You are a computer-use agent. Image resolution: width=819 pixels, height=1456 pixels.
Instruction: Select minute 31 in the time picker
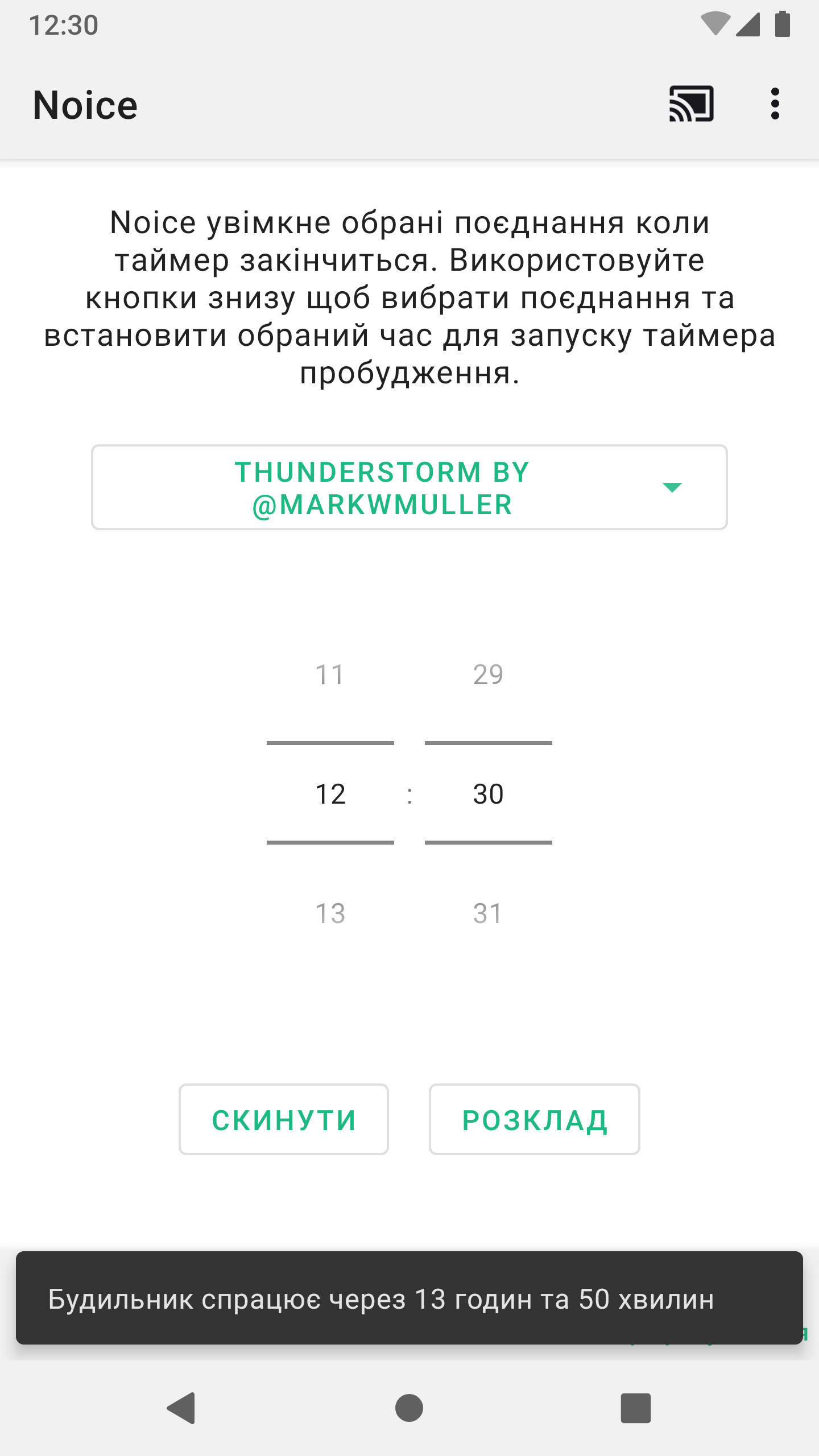tap(488, 913)
